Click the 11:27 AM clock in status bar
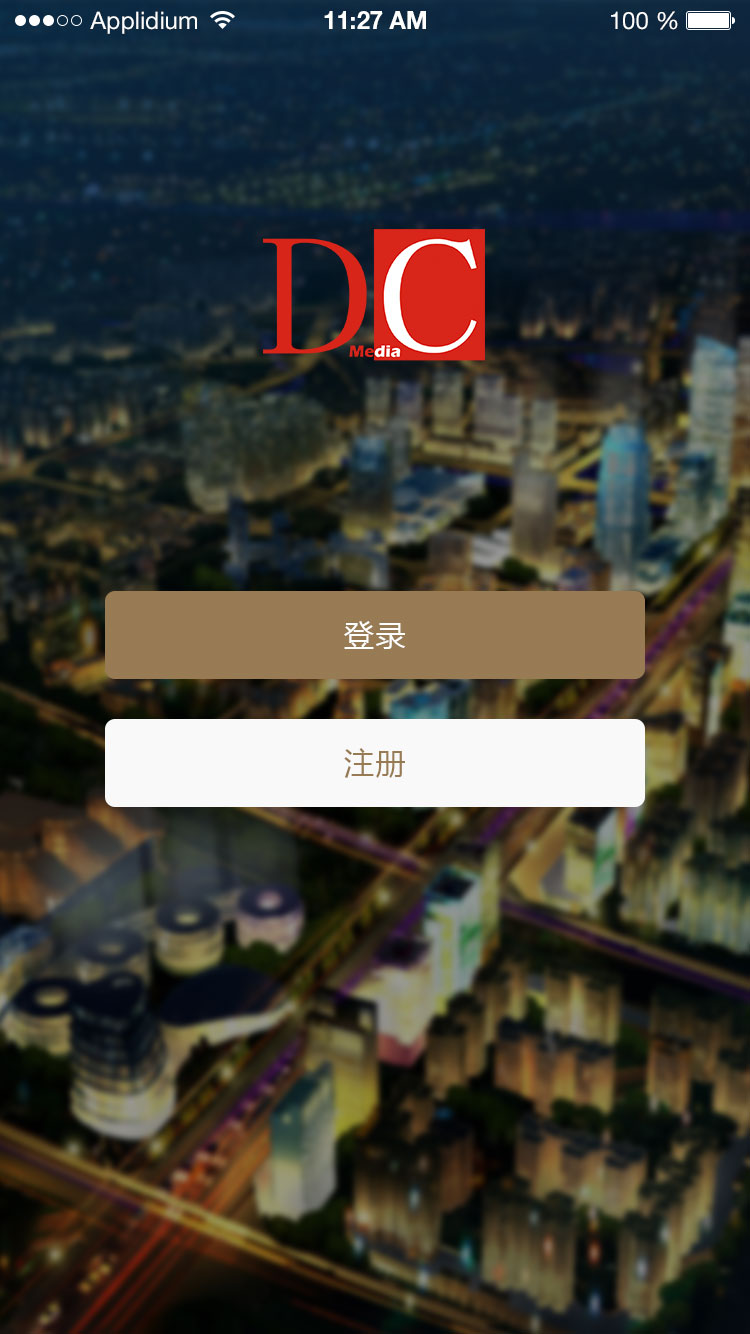750x1334 pixels. 375,18
